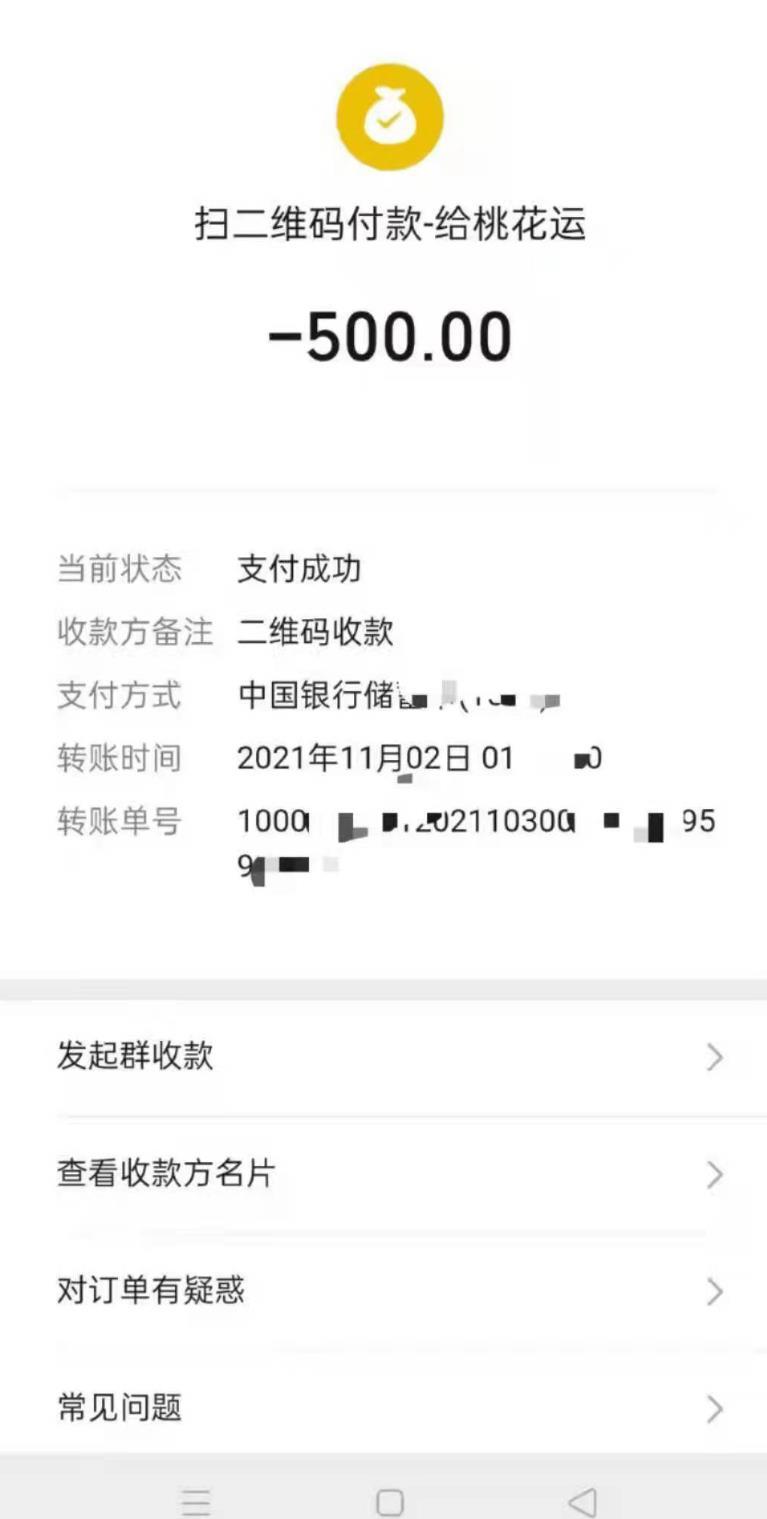This screenshot has height=1519, width=767.
Task: Open 常见问题 row
Action: coord(383,1408)
